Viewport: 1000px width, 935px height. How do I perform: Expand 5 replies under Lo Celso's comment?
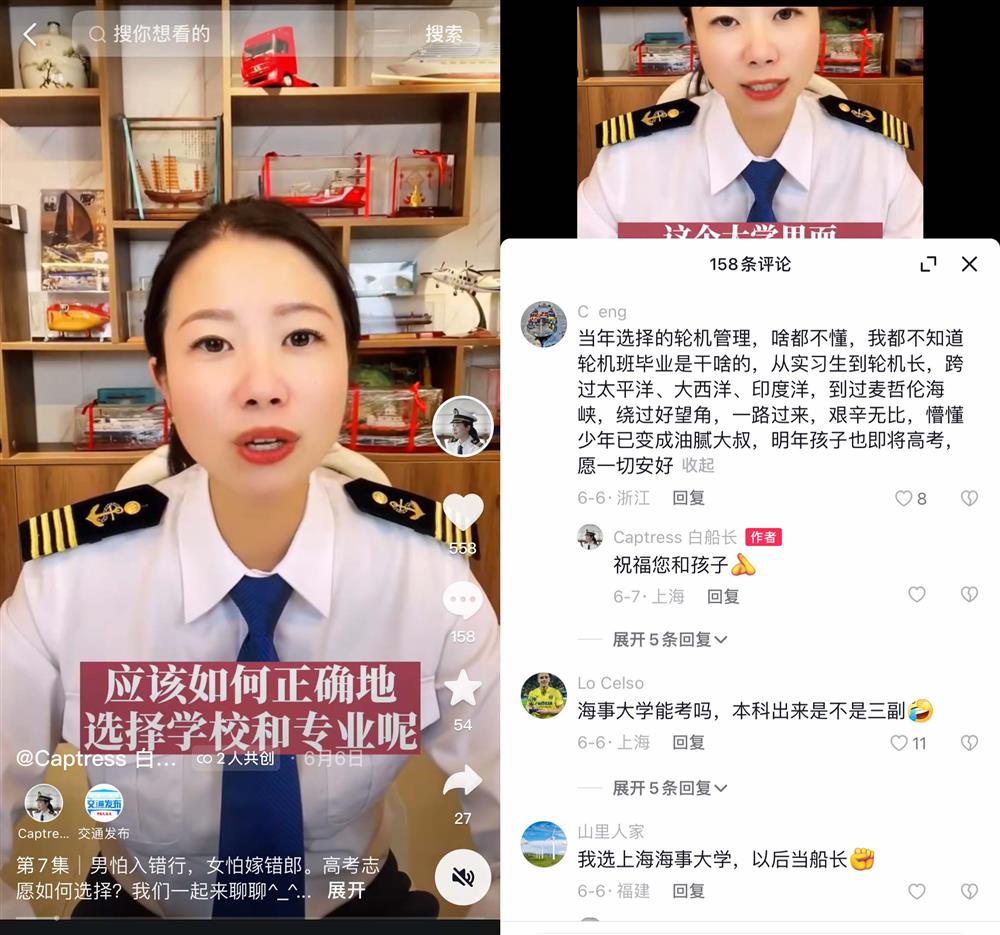click(x=669, y=788)
